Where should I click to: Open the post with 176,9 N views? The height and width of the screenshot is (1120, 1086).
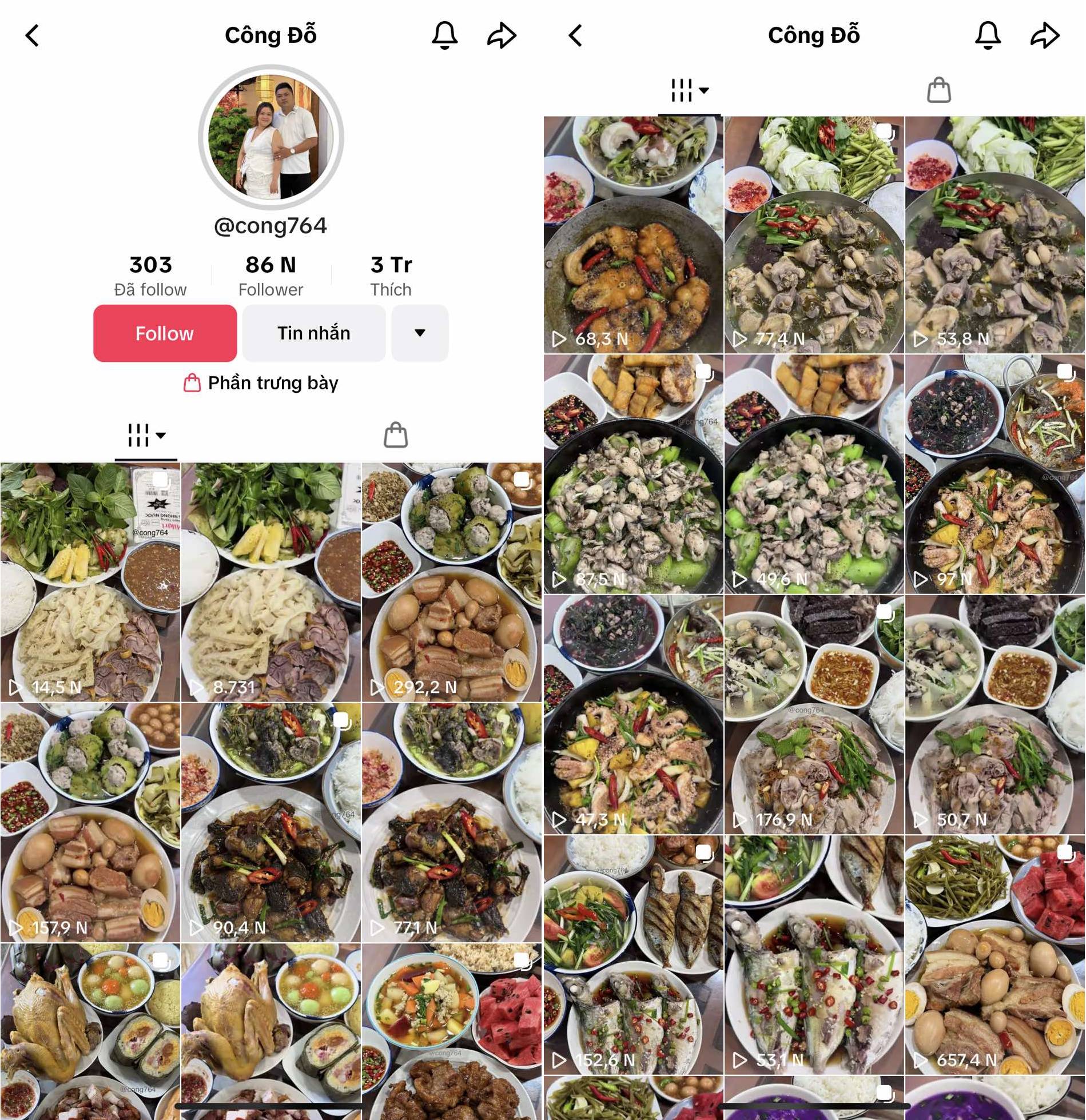click(814, 715)
